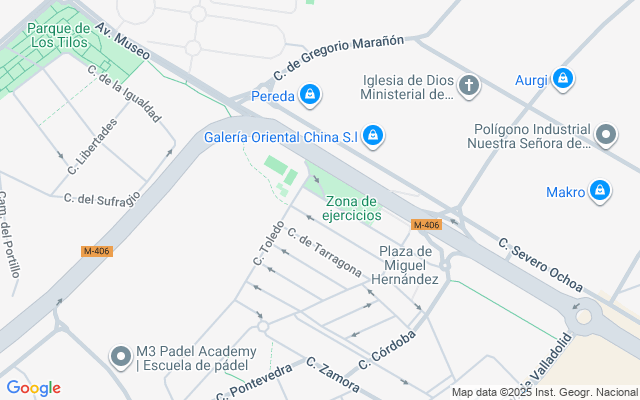Open the Pereda shop marker

pos(311,95)
